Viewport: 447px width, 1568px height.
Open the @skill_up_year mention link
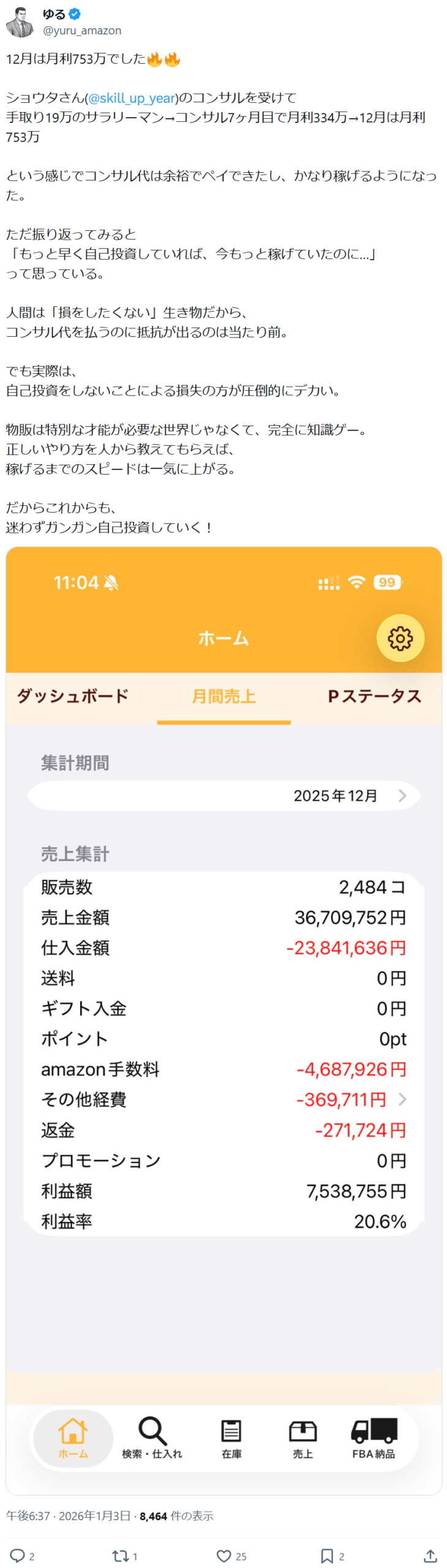point(132,98)
